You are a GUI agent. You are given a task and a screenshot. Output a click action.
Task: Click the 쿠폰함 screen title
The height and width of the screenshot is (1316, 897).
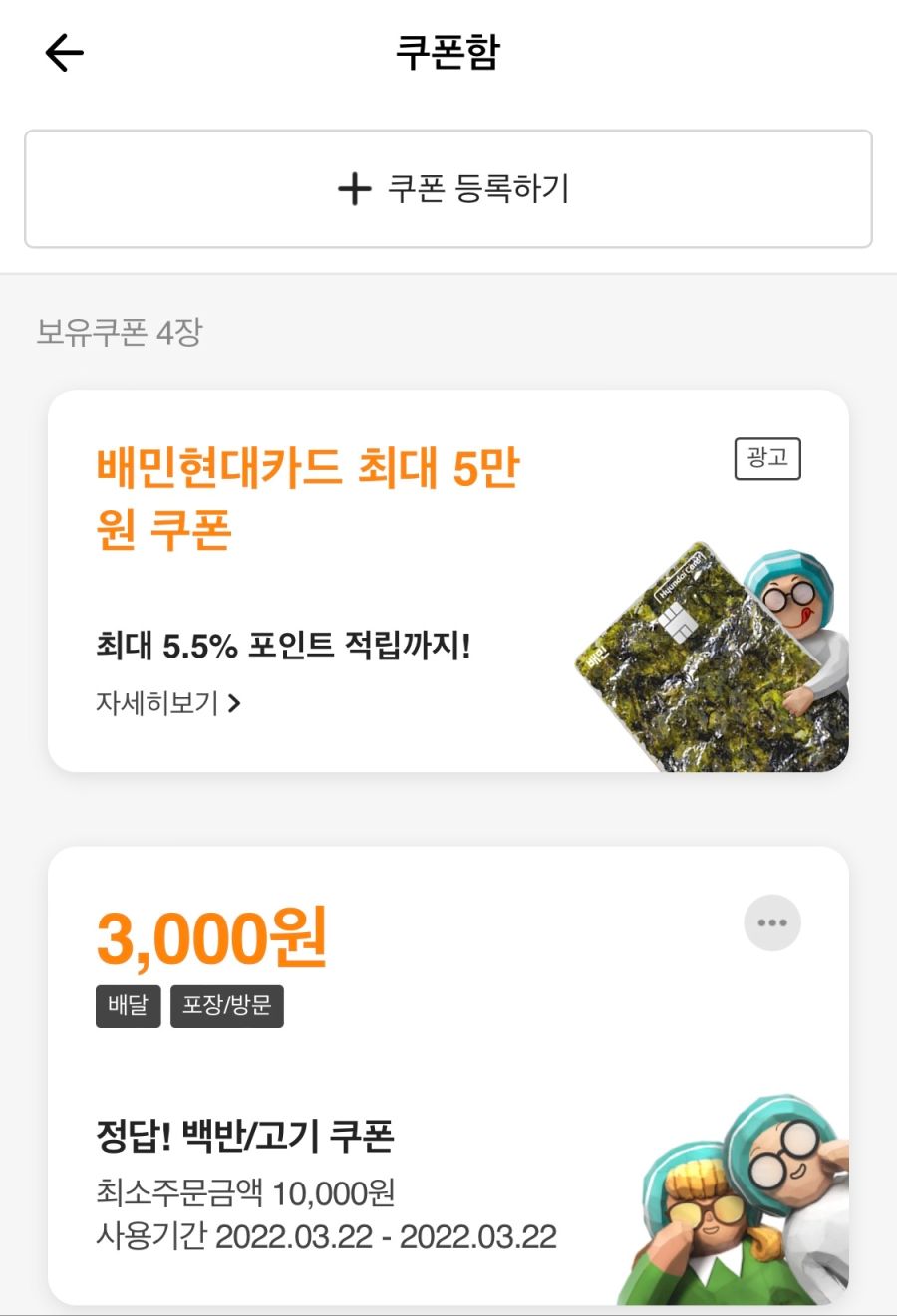[x=448, y=52]
